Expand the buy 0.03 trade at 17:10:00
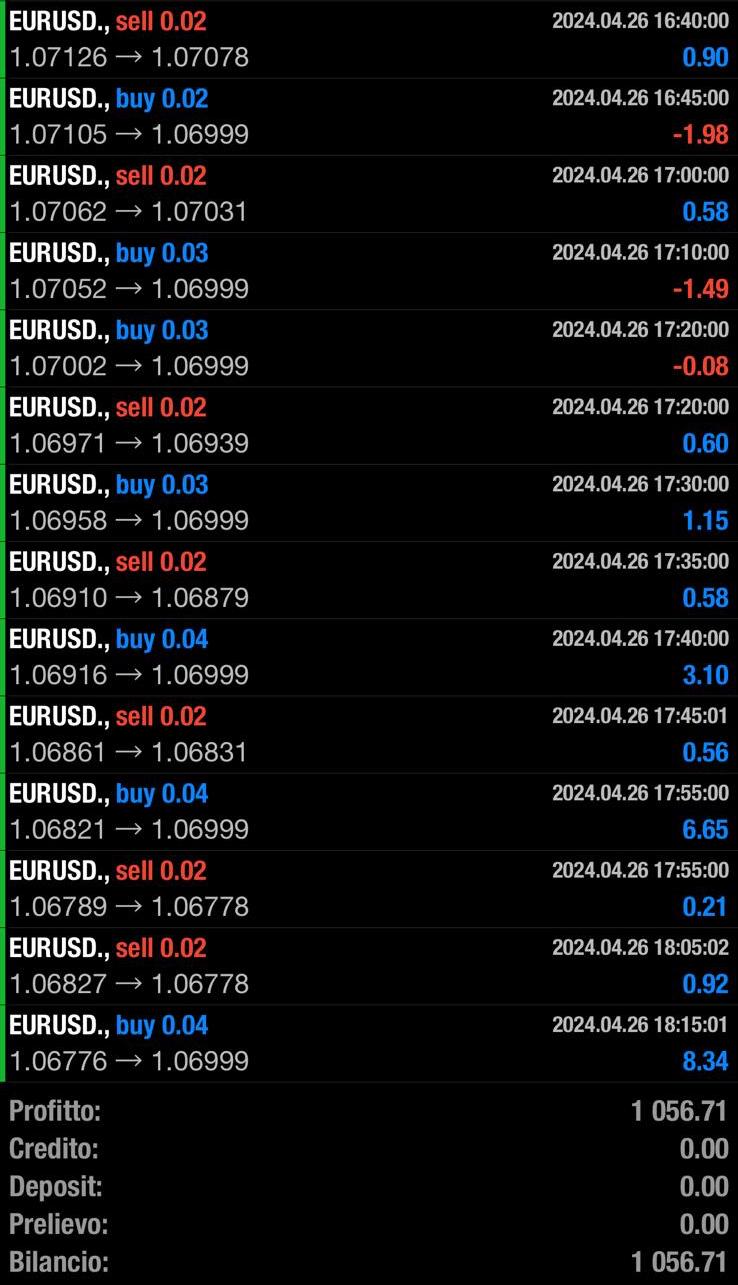 click(369, 271)
